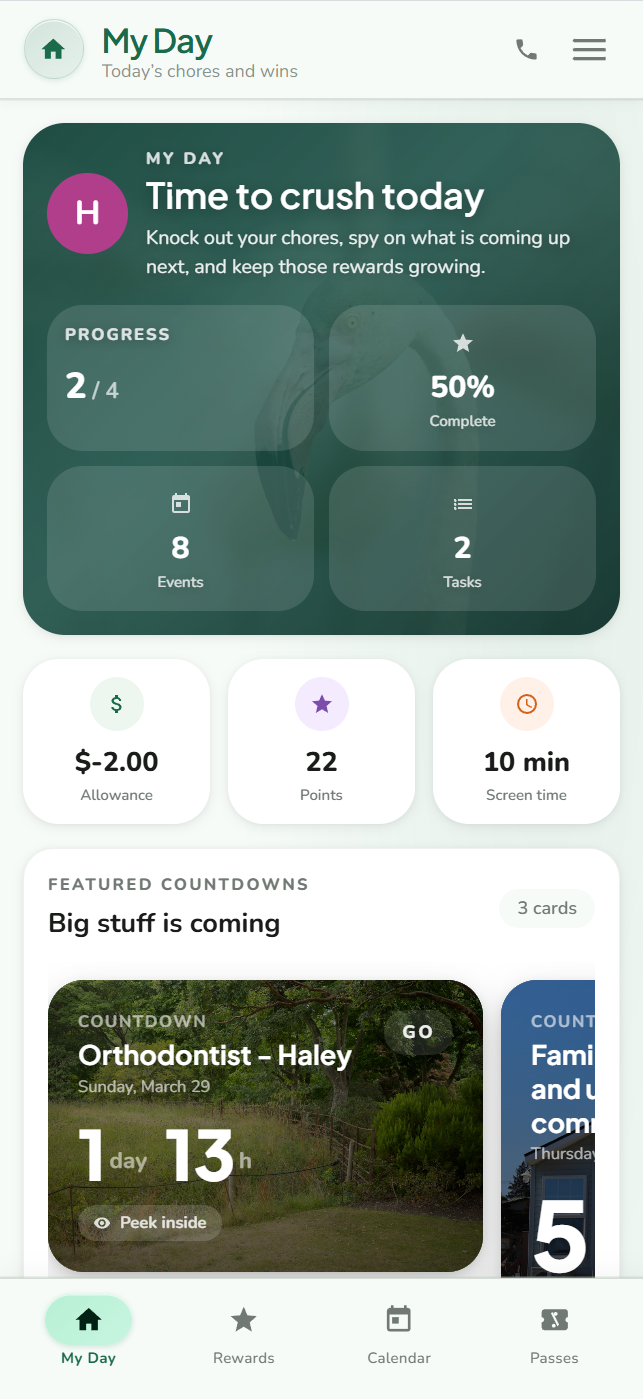Open the Tasks tile
Image resolution: width=643 pixels, height=1399 pixels.
coord(462,538)
